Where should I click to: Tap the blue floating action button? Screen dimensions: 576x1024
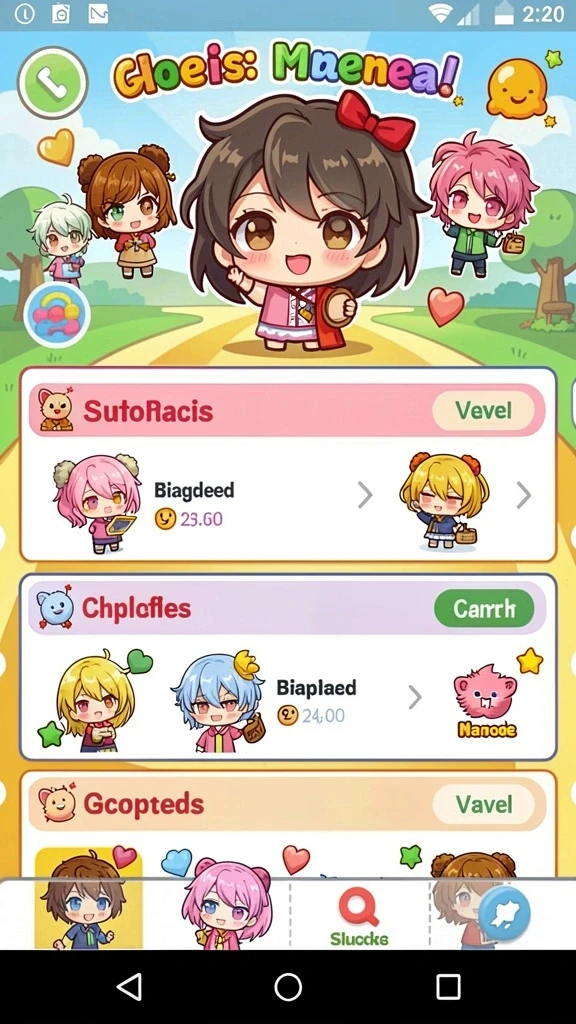click(504, 914)
